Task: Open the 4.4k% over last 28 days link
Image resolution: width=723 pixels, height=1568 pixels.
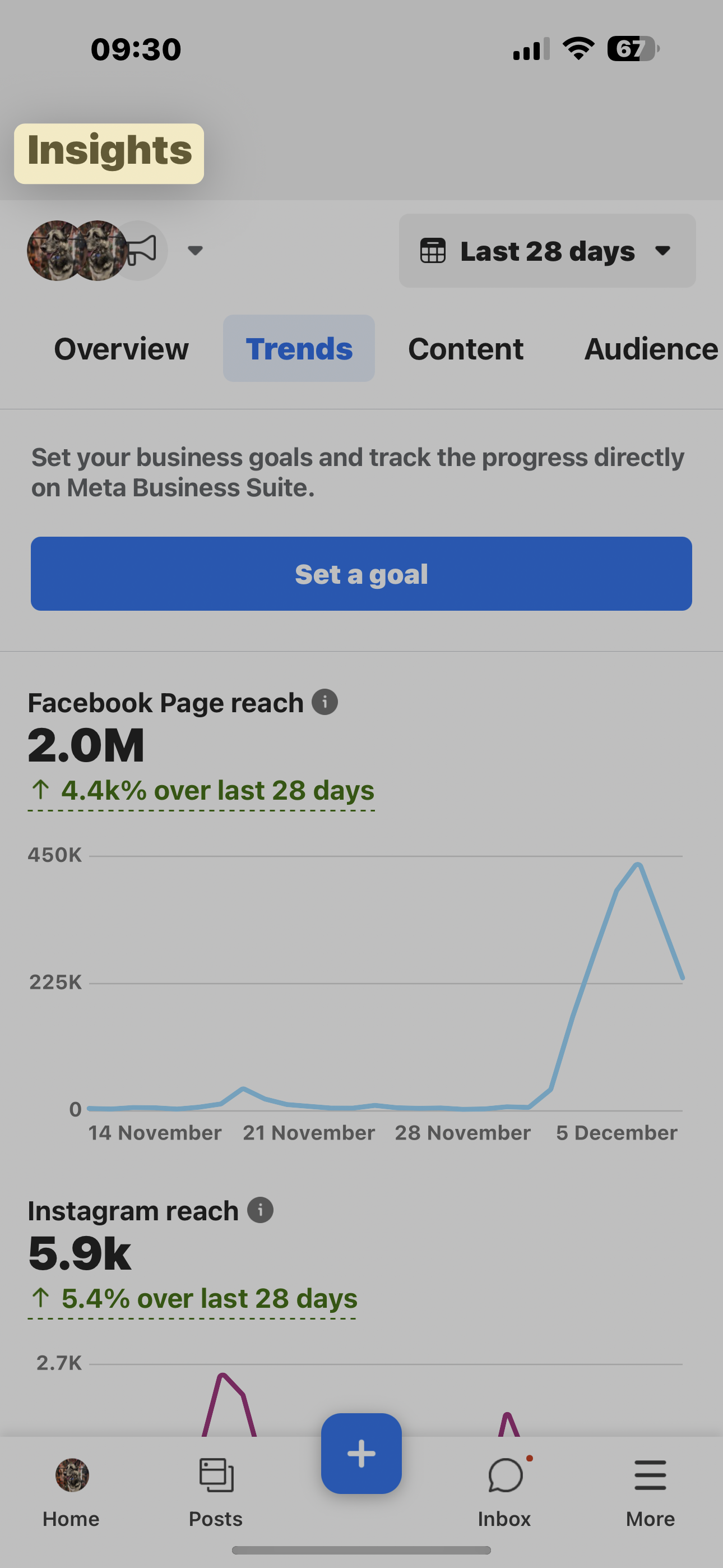Action: coord(201,790)
